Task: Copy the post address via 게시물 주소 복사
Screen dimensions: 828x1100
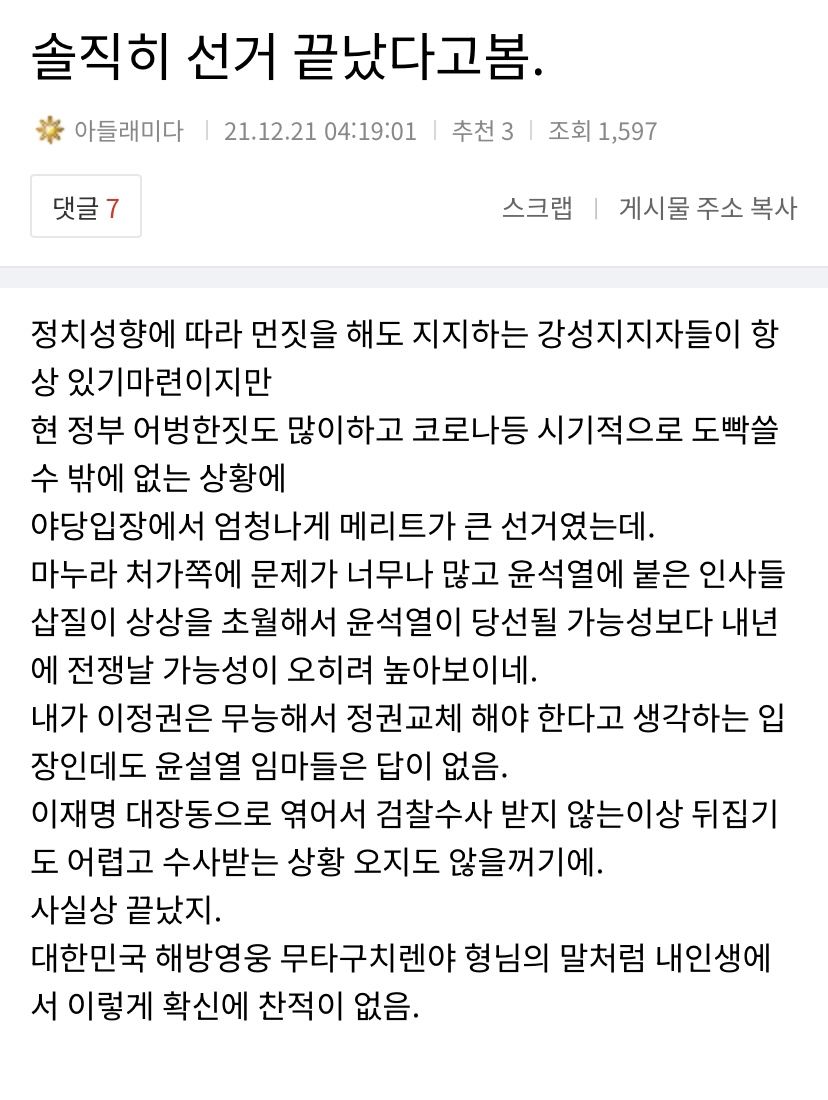Action: [708, 208]
